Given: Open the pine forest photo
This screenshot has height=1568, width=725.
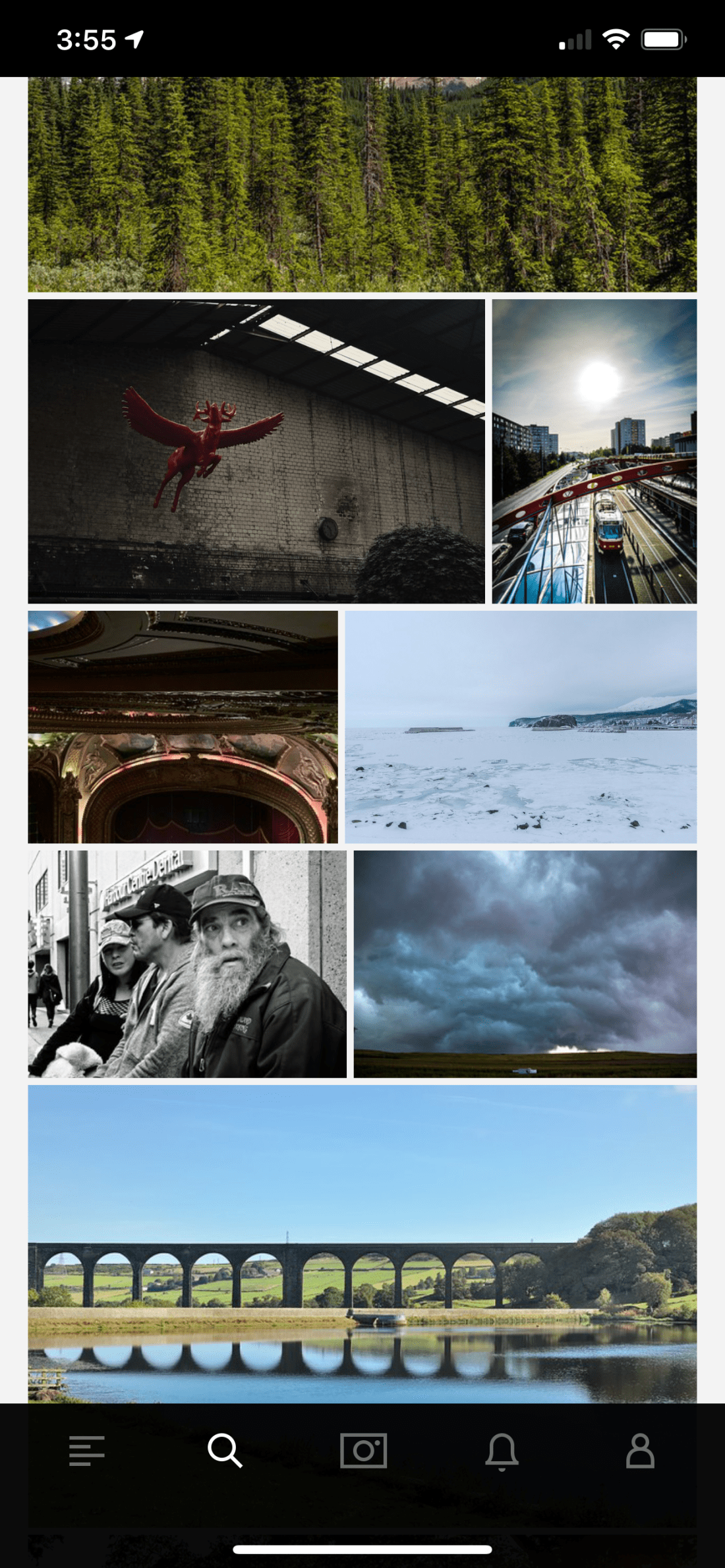Looking at the screenshot, I should pos(362,184).
